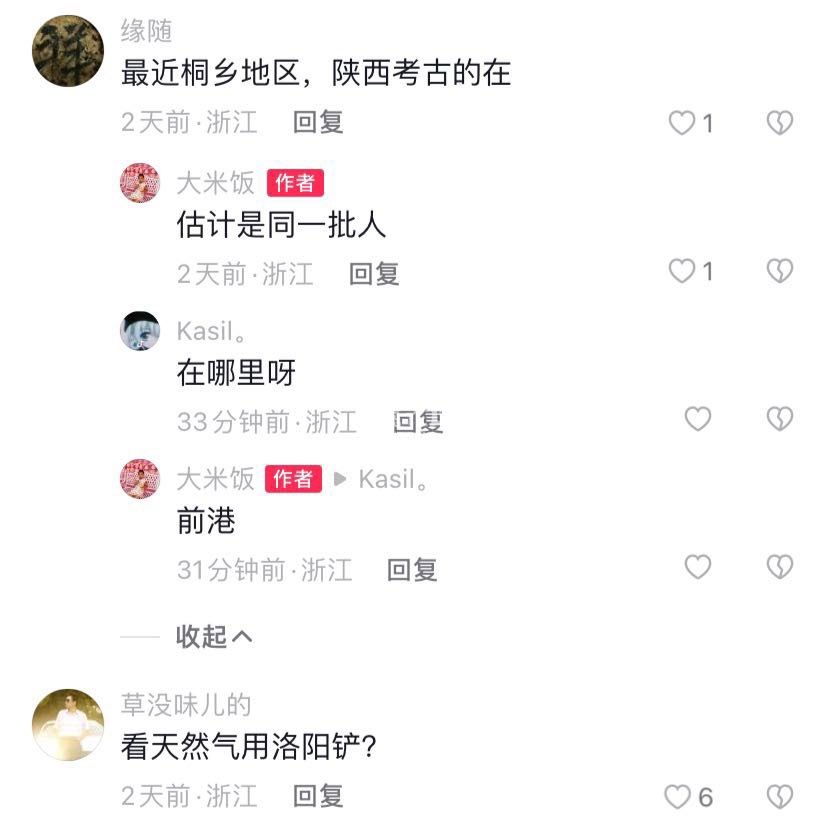
Task: Like 大米饭's reply 前港
Action: point(697,567)
